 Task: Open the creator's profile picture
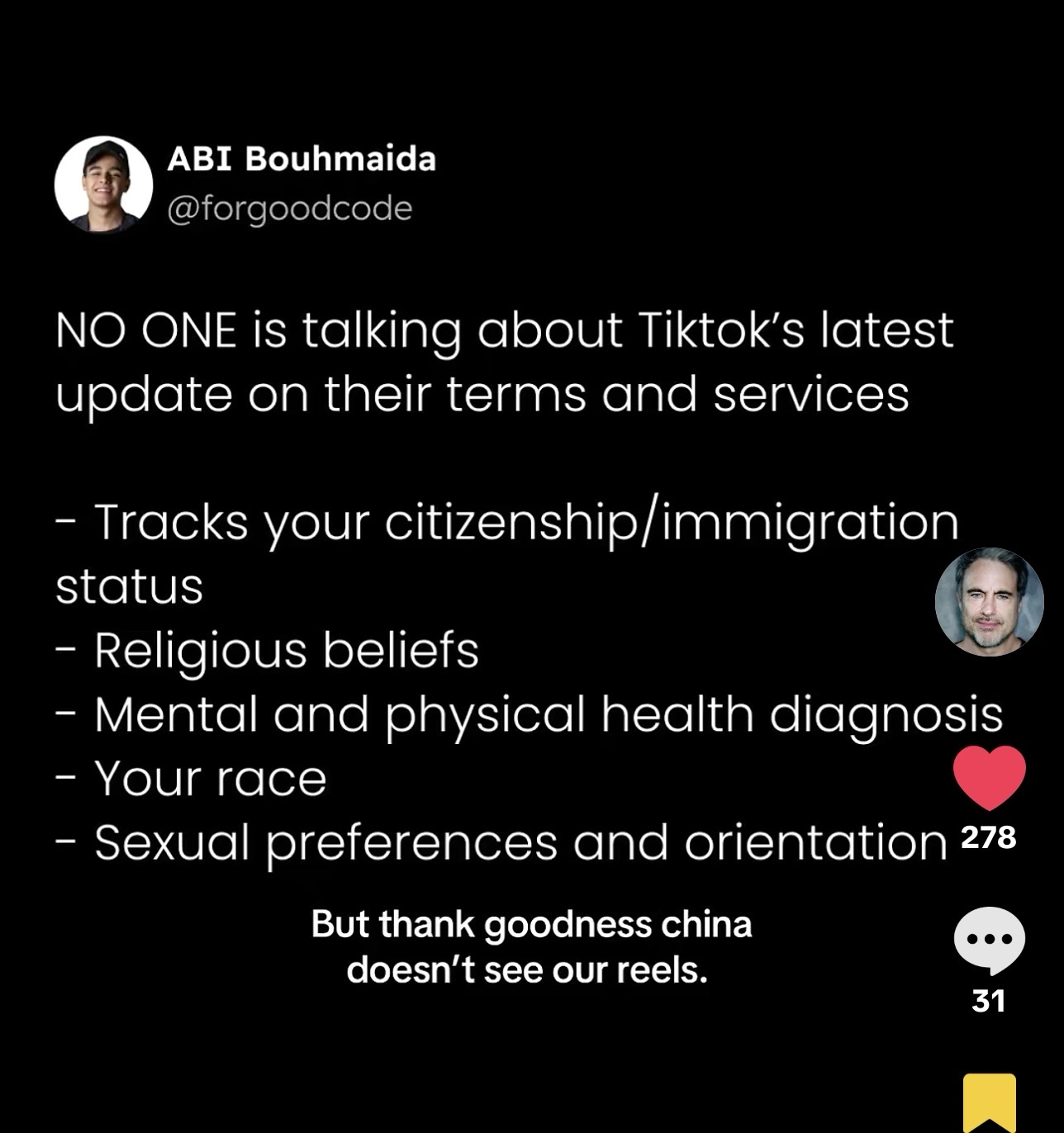tap(989, 601)
